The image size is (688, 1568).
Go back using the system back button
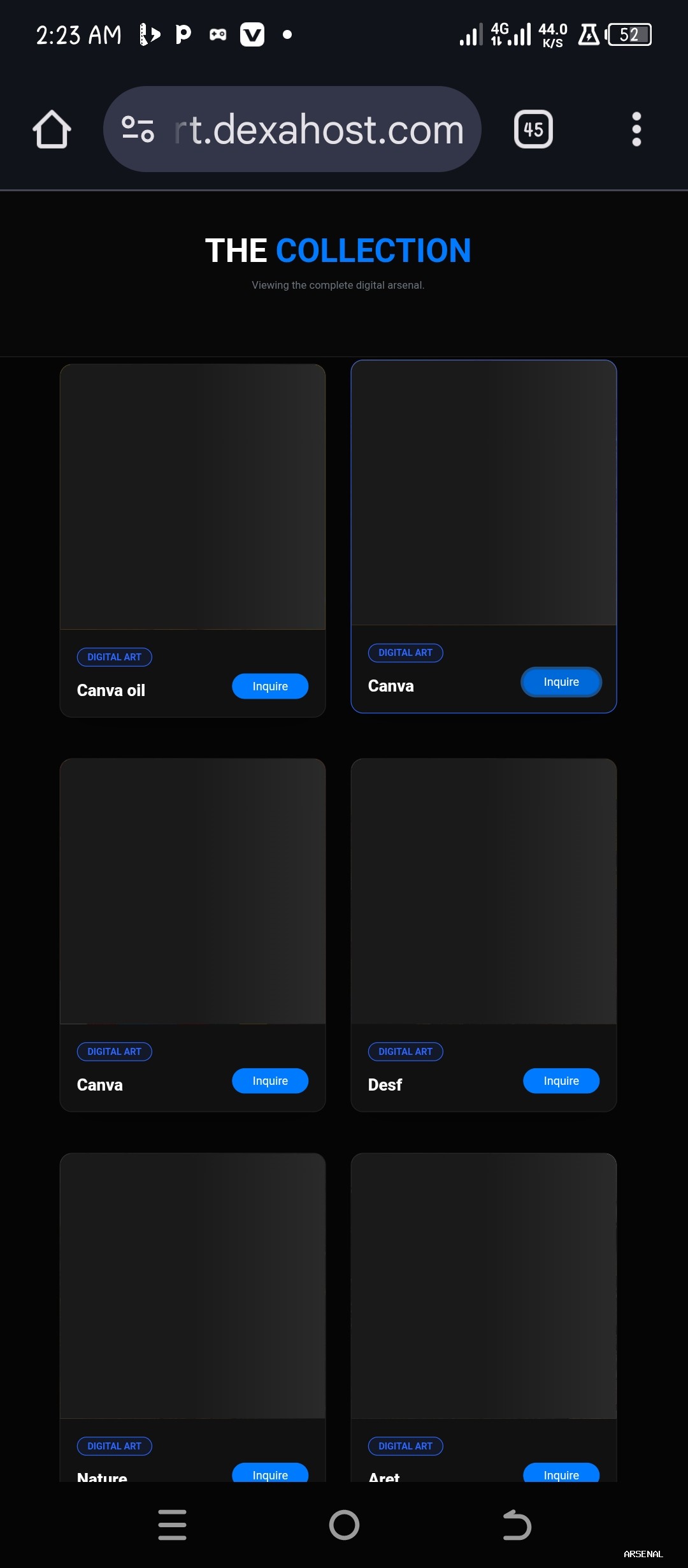[x=517, y=1525]
